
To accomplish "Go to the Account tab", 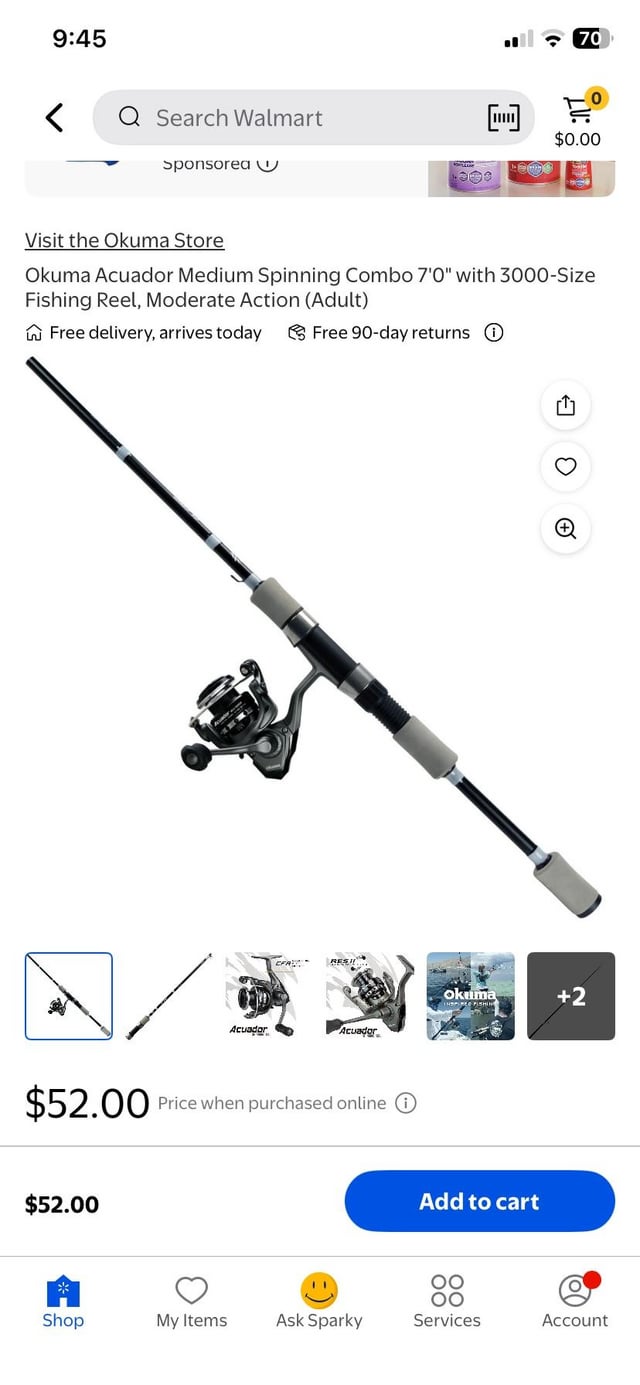I will tap(575, 1302).
